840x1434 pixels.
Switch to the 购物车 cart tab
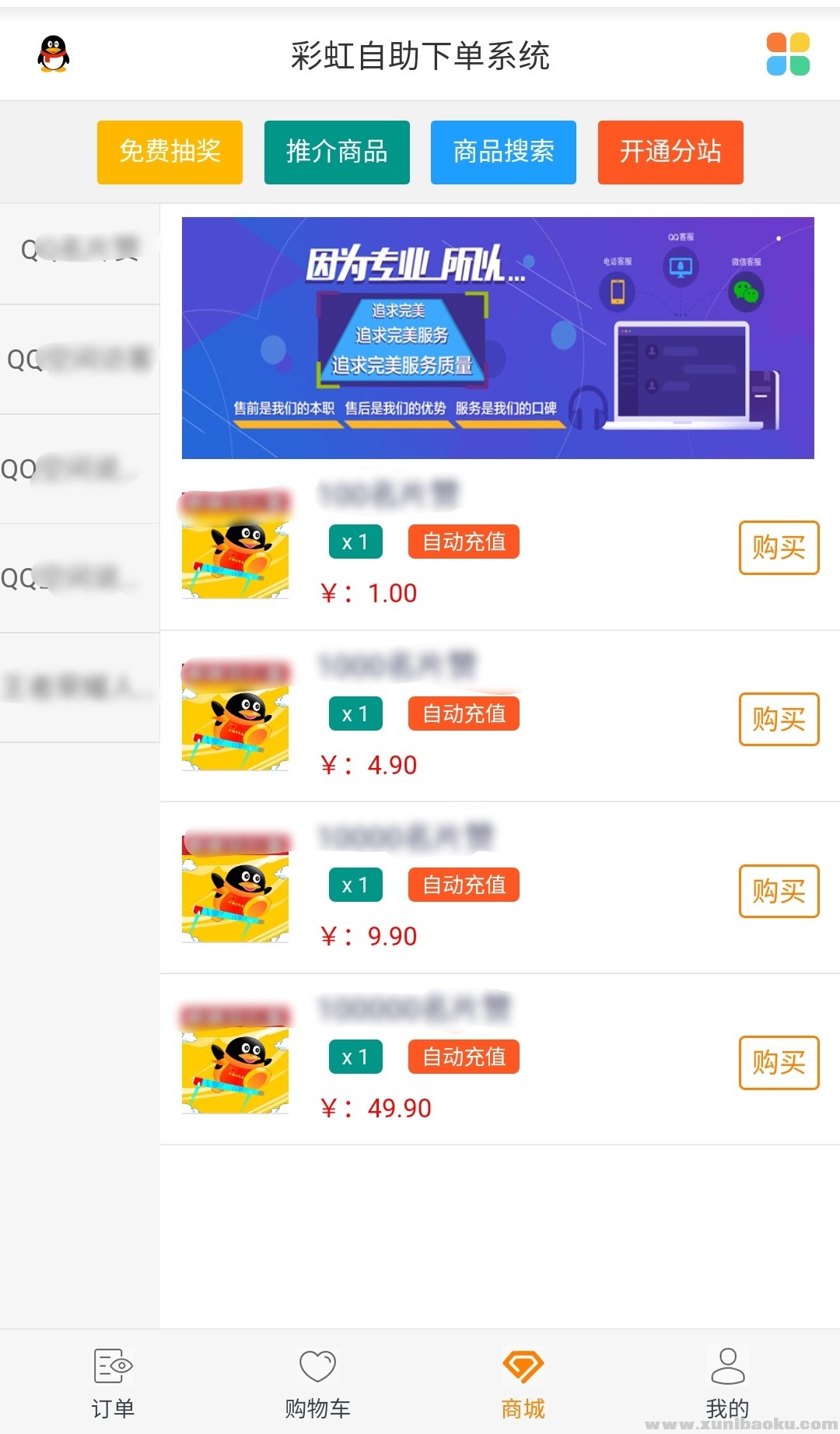[317, 1383]
